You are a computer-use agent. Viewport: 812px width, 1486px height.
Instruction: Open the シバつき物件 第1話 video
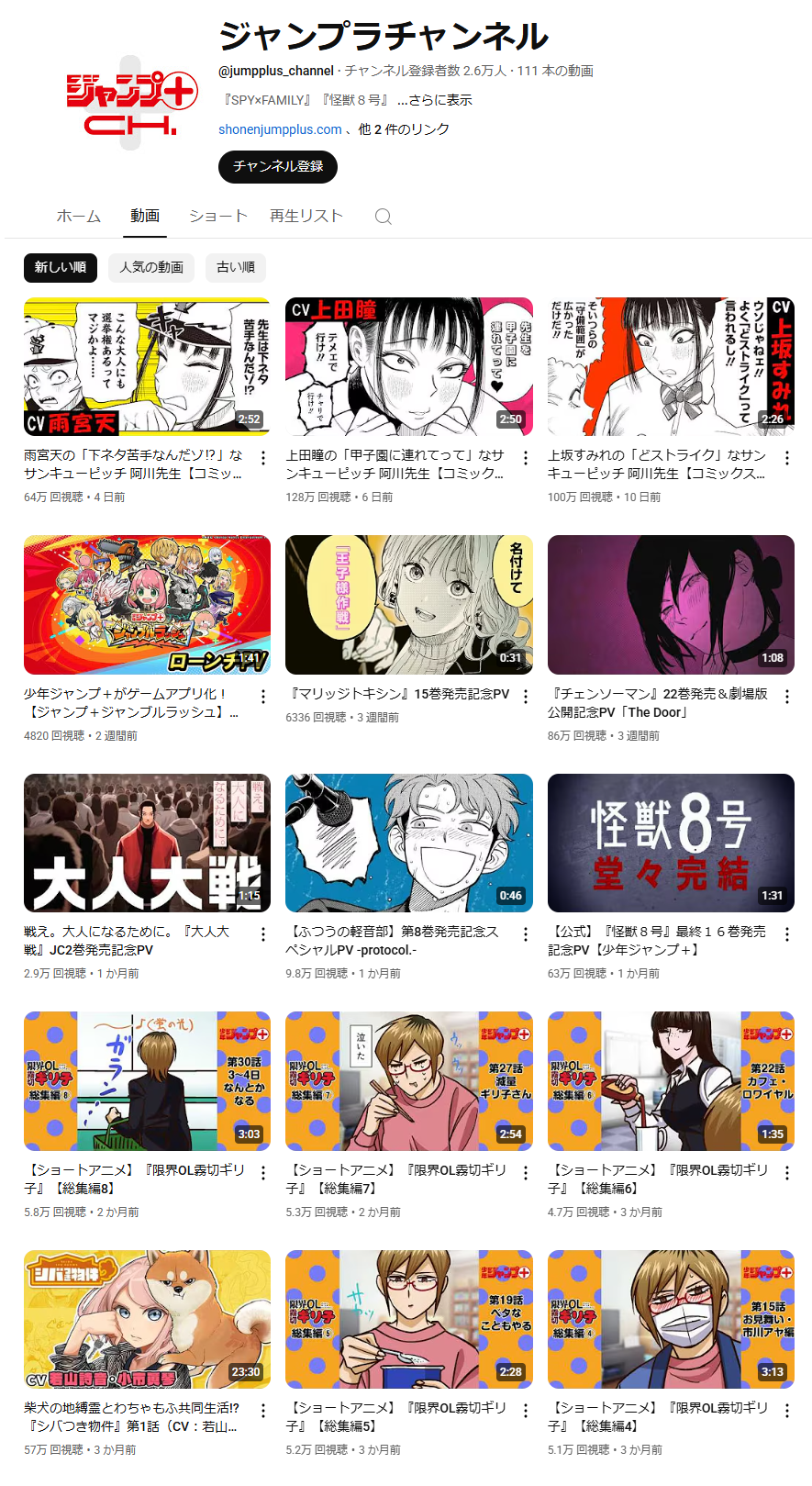[147, 1319]
